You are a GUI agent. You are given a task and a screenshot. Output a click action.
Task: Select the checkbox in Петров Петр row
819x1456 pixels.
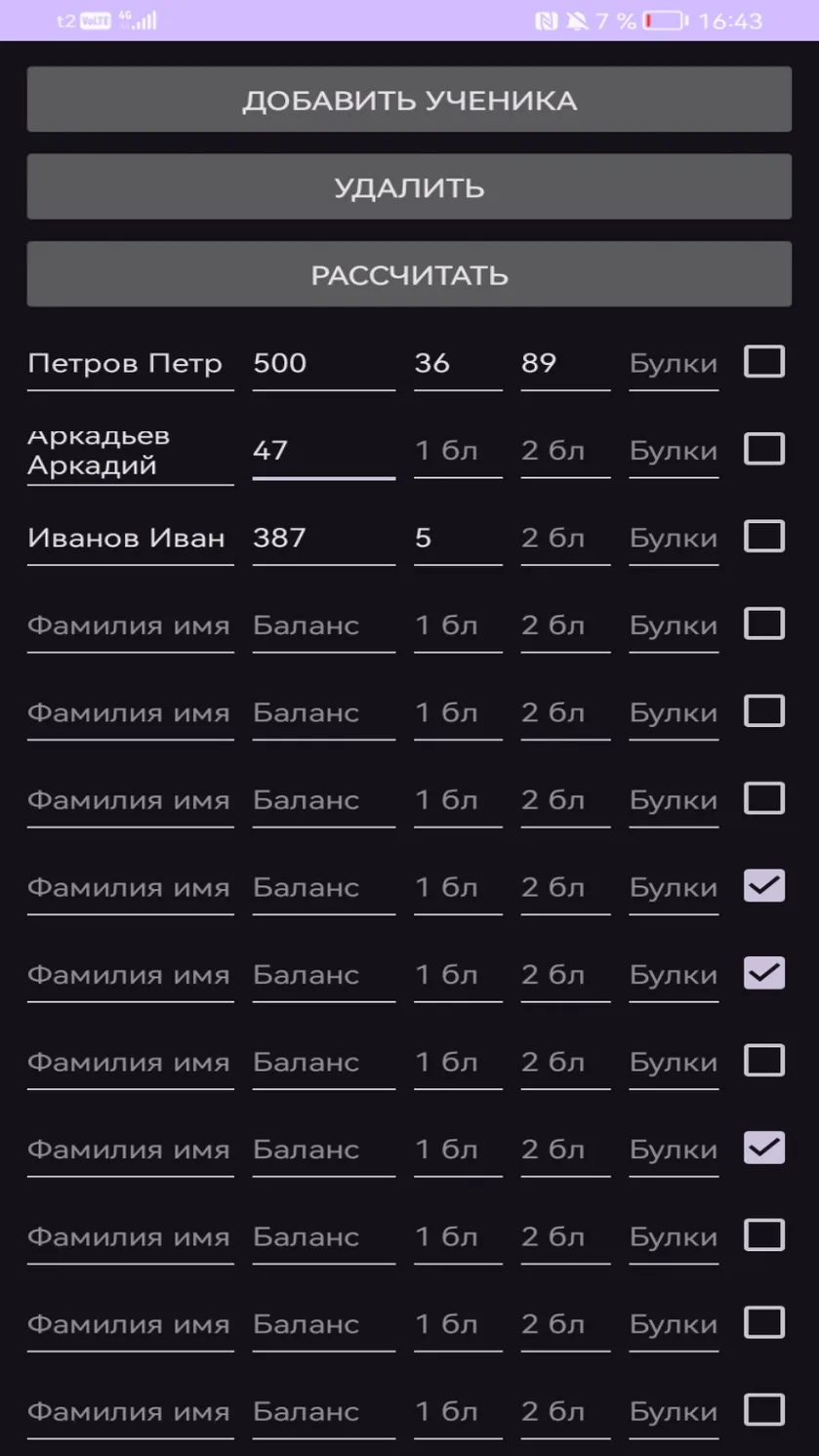pos(764,362)
